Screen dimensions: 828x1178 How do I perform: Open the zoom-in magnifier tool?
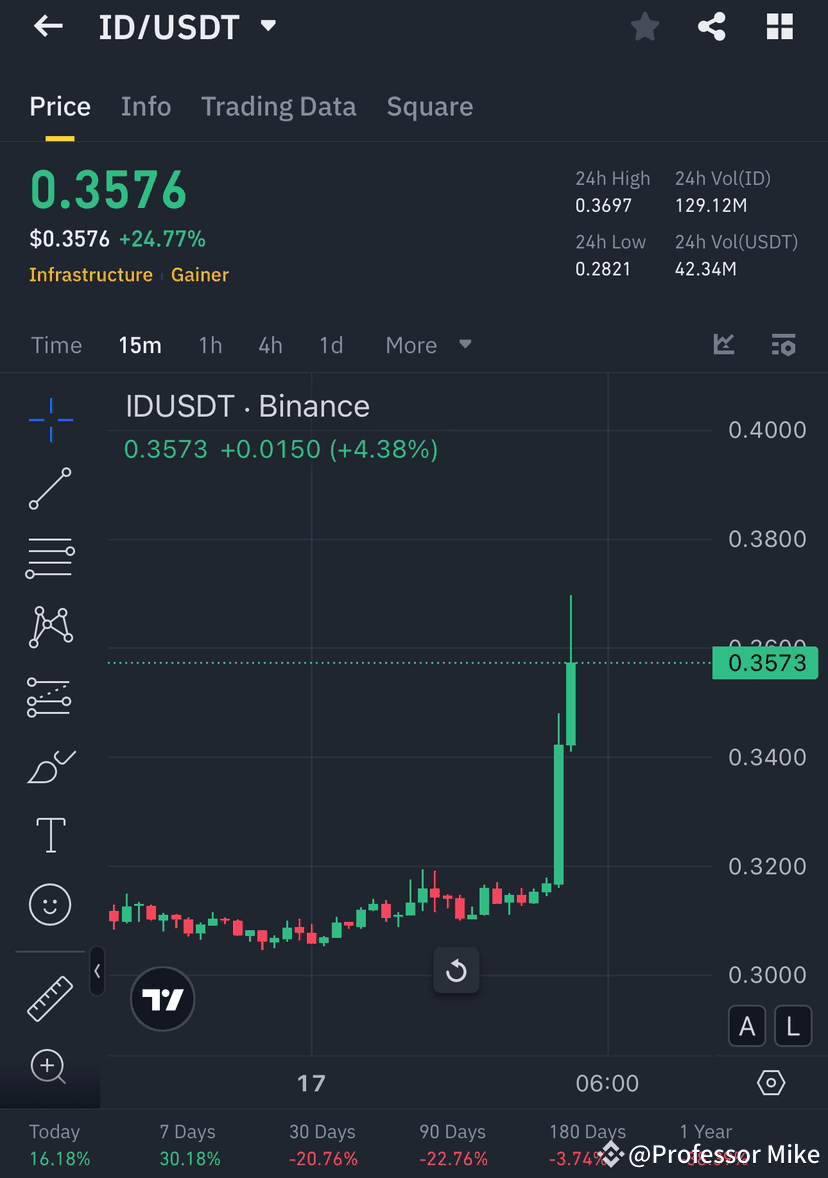click(50, 1067)
